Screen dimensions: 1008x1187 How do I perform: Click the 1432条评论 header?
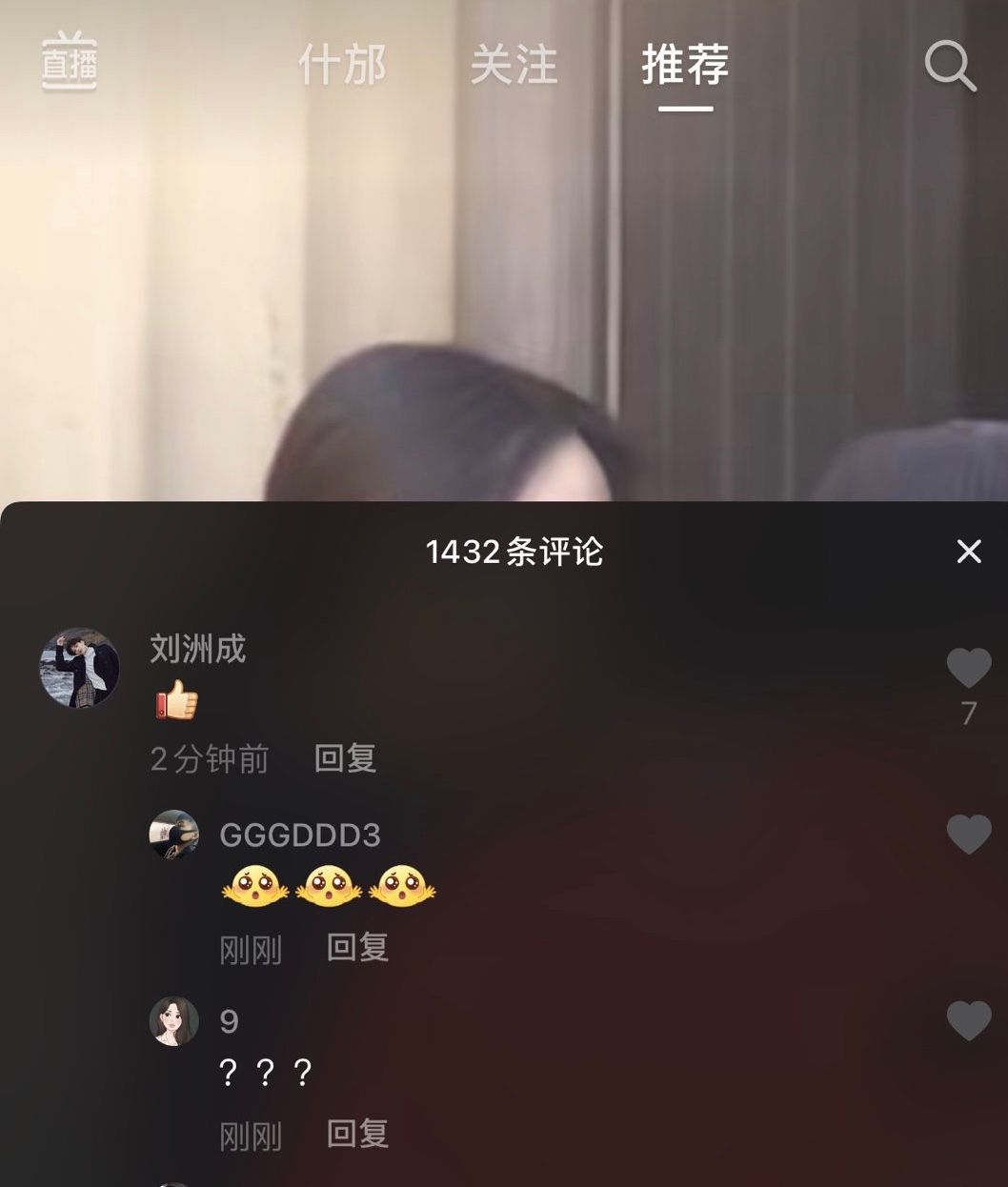pos(514,552)
